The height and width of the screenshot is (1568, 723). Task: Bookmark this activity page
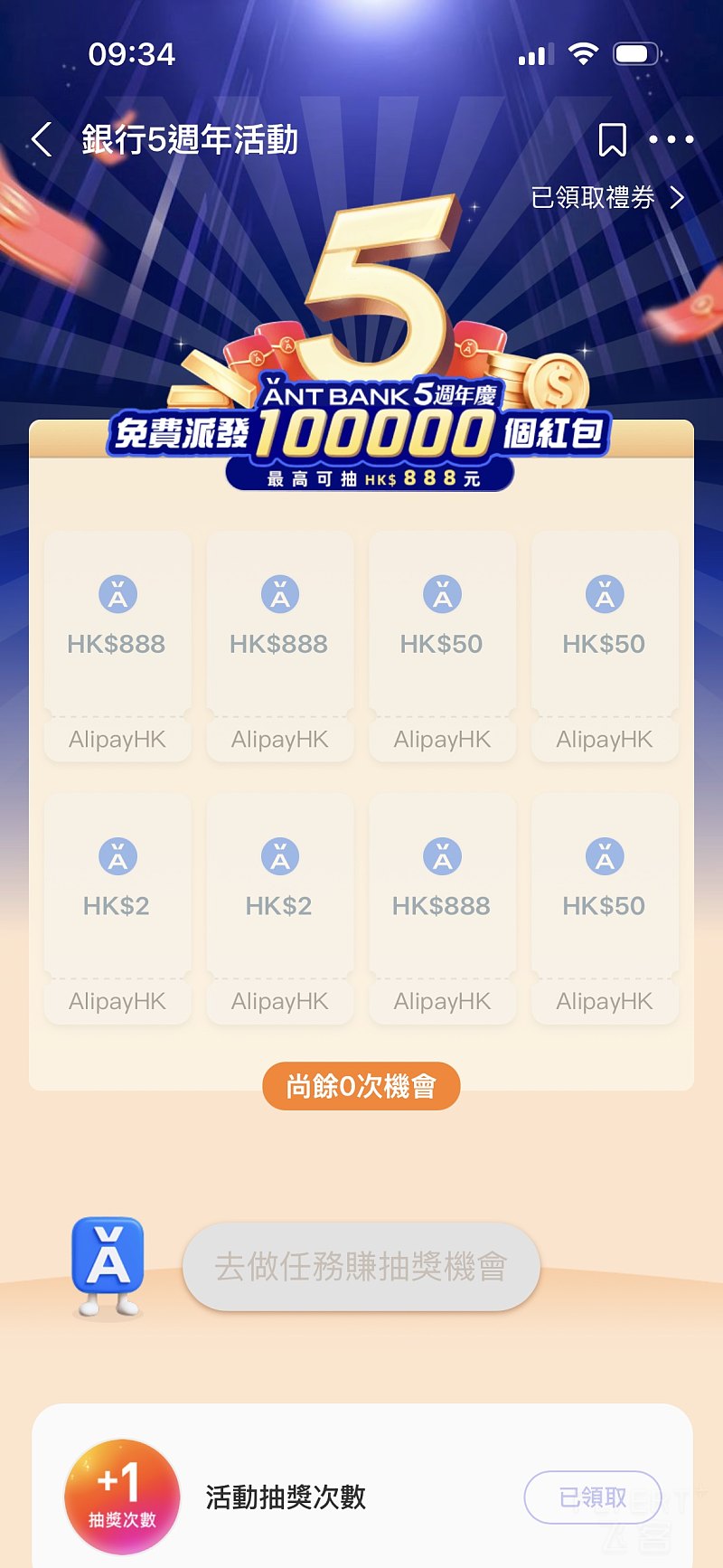(x=612, y=140)
